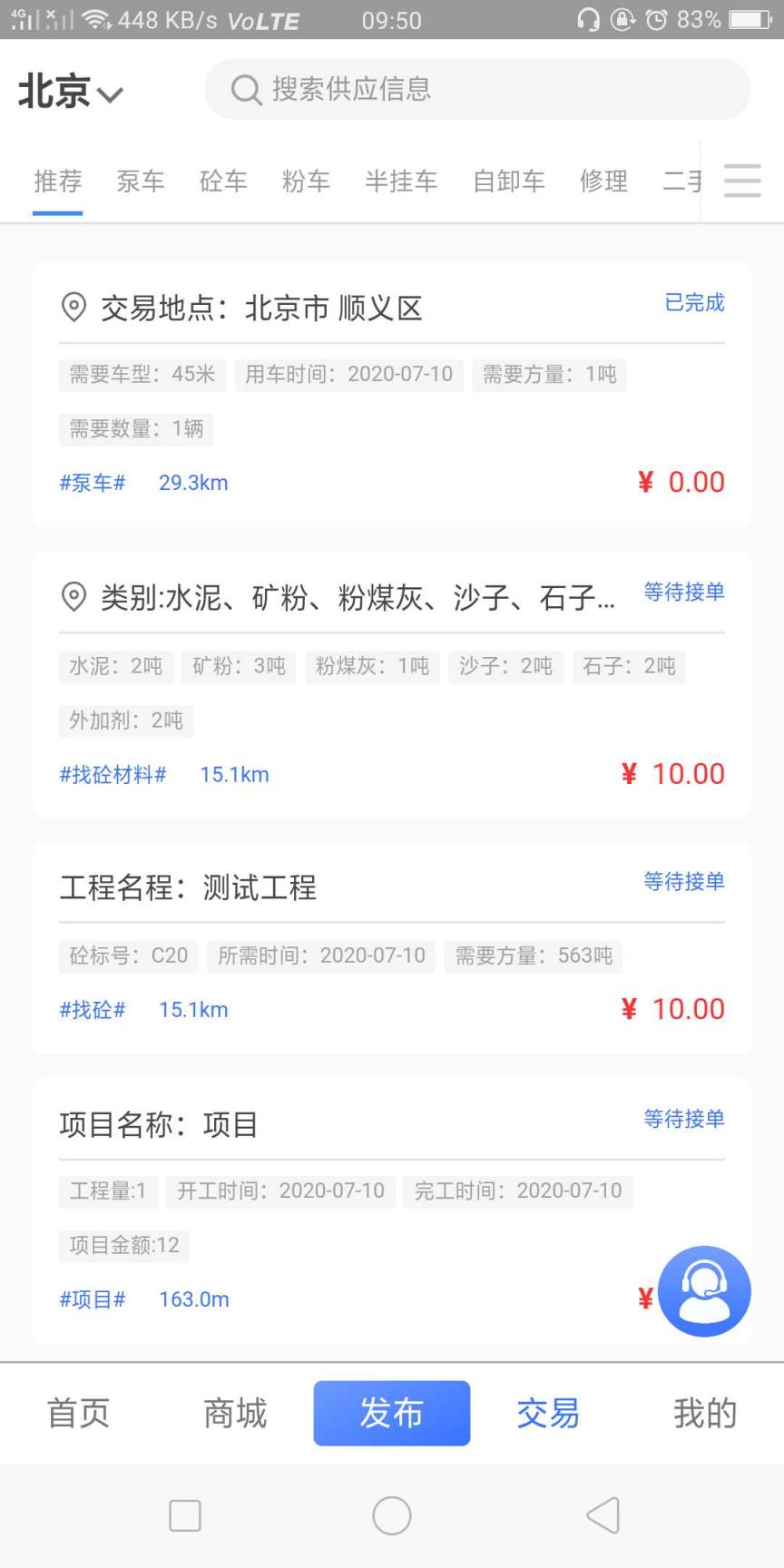Viewport: 784px width, 1568px height.
Task: Open the hamburger menu next to category tabs
Action: click(x=741, y=181)
